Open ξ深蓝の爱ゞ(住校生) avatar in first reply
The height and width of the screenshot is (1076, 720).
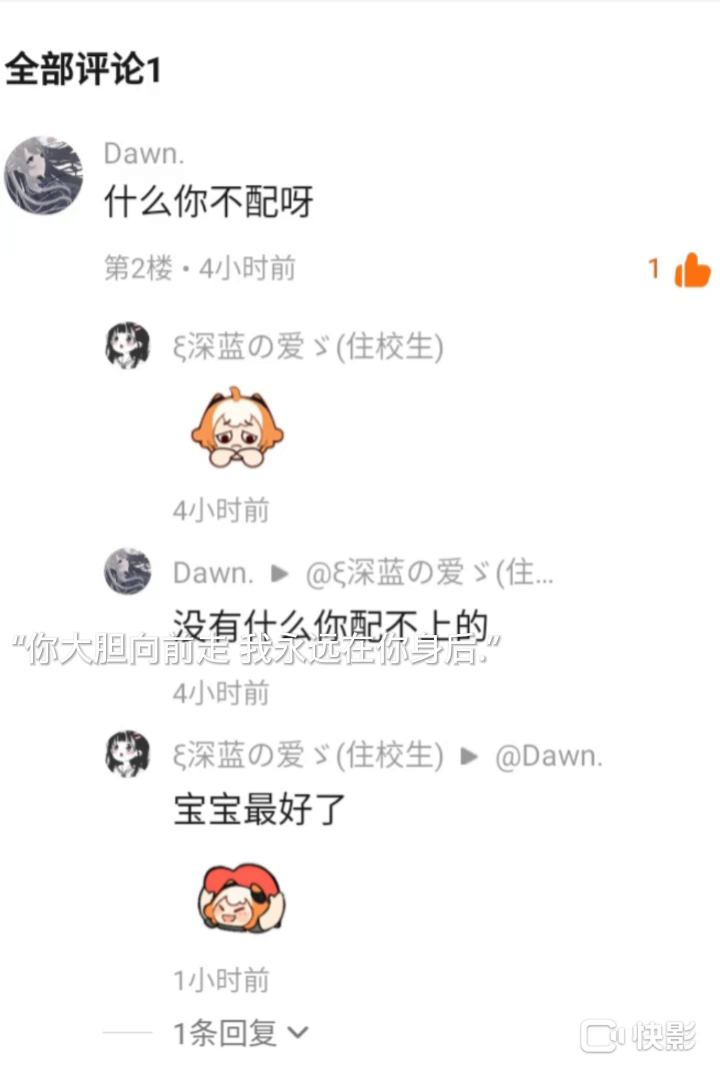128,346
